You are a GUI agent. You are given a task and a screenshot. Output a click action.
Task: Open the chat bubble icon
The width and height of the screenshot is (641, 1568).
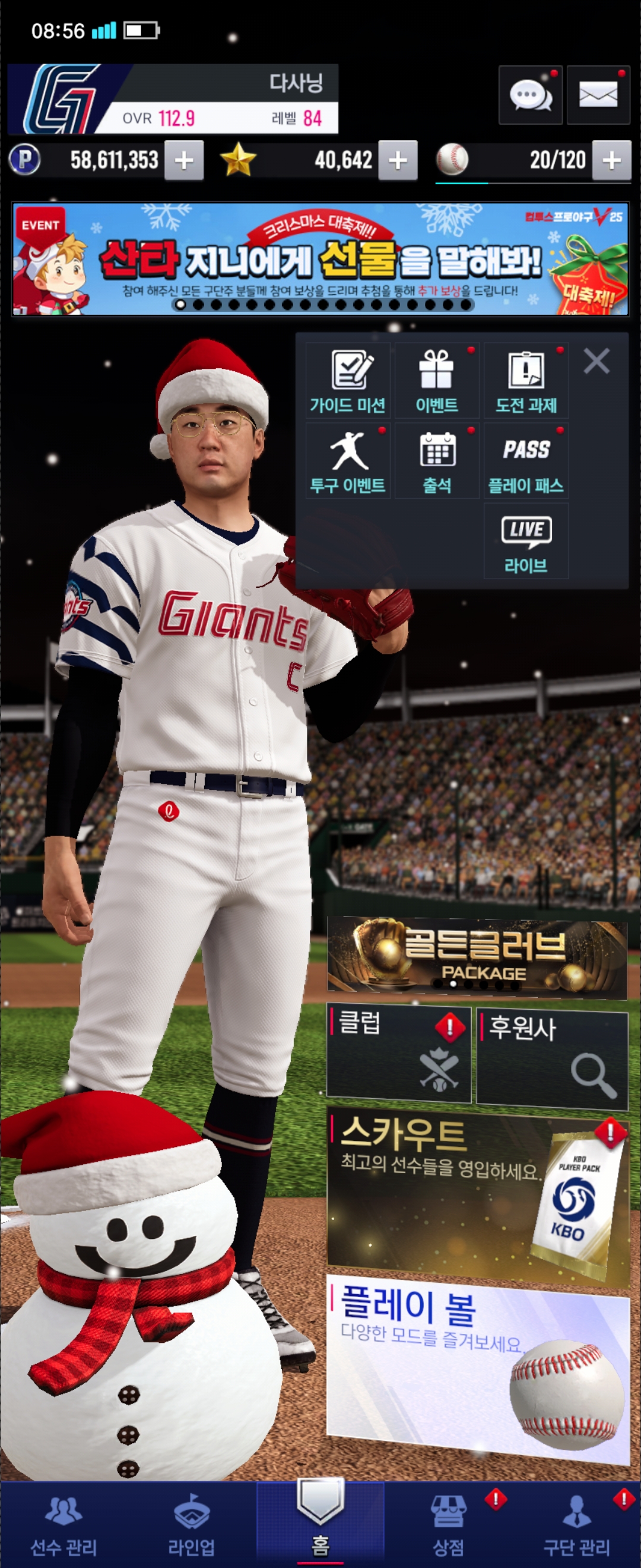point(531,96)
